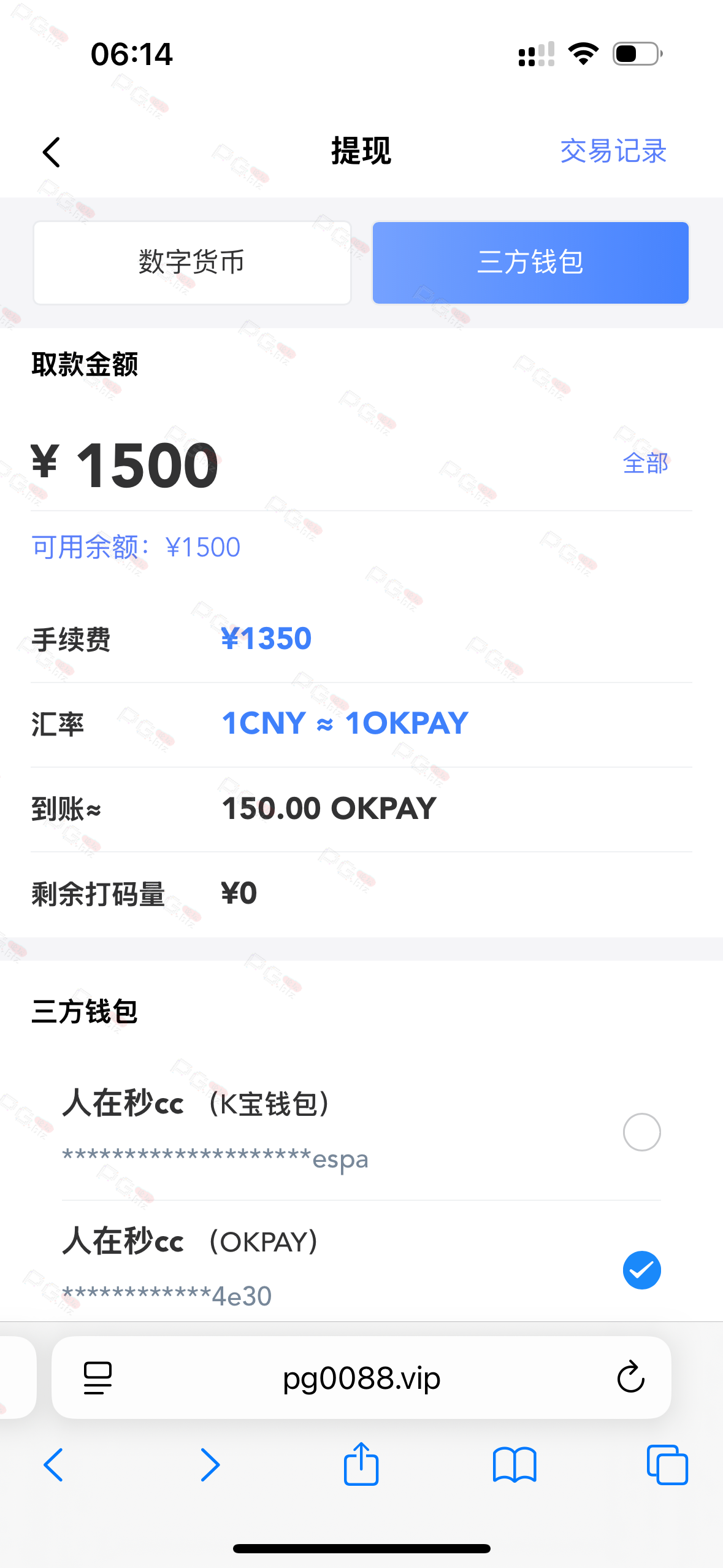
Task: Switch to the 数字货币 tab
Action: (192, 263)
